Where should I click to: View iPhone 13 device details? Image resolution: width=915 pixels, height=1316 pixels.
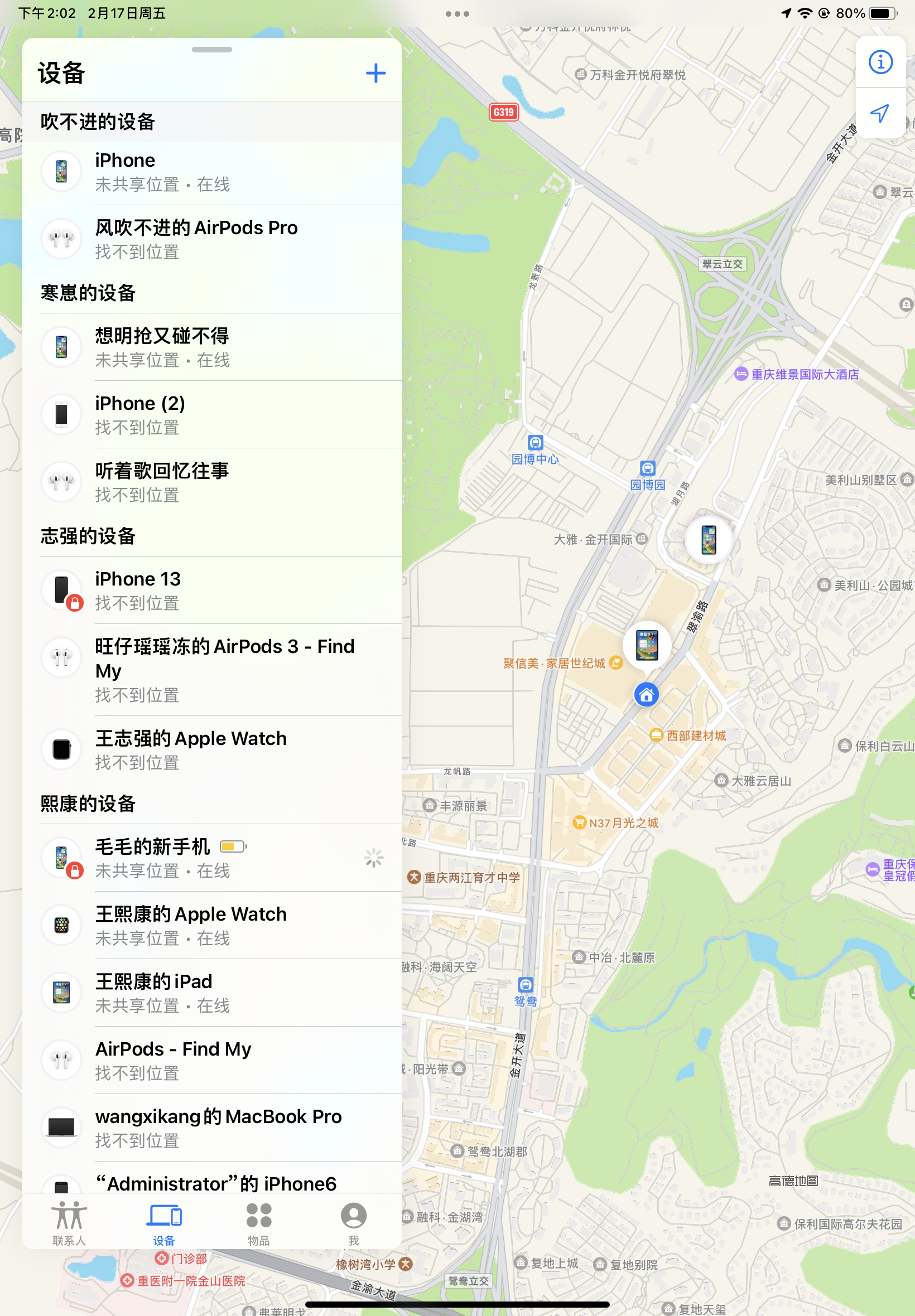[x=211, y=590]
